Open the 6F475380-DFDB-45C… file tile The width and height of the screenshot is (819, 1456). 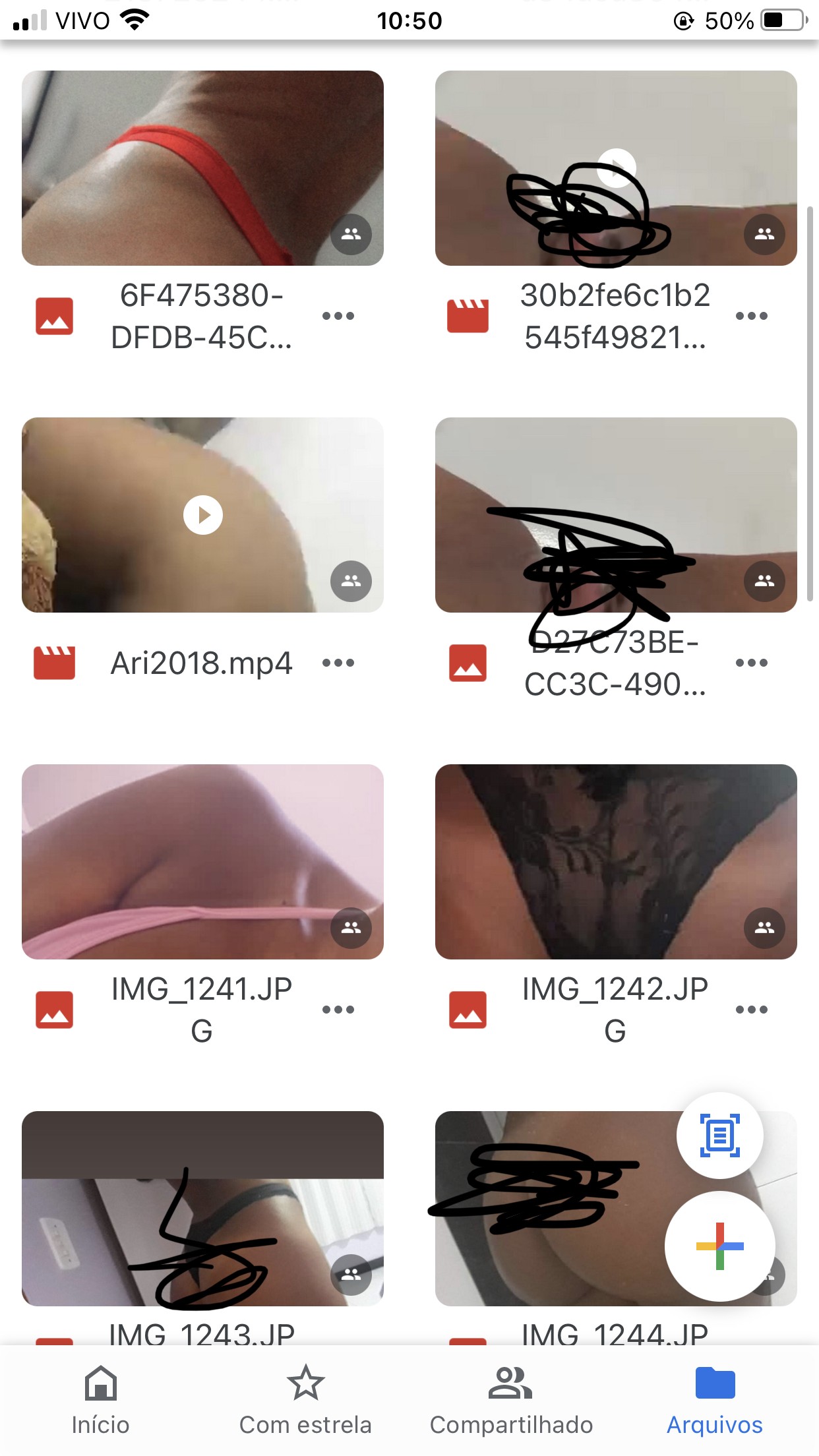pyautogui.click(x=202, y=168)
